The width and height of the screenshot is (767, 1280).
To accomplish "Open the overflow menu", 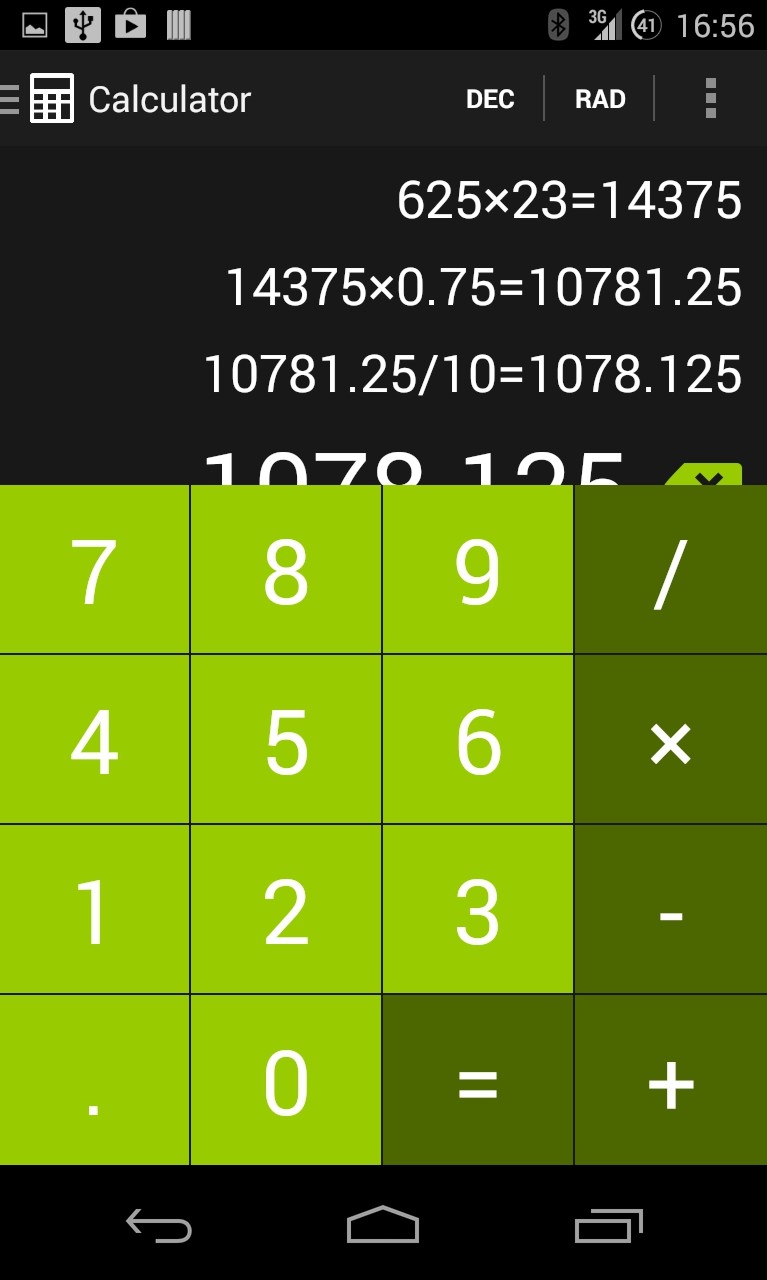I will pyautogui.click(x=710, y=99).
